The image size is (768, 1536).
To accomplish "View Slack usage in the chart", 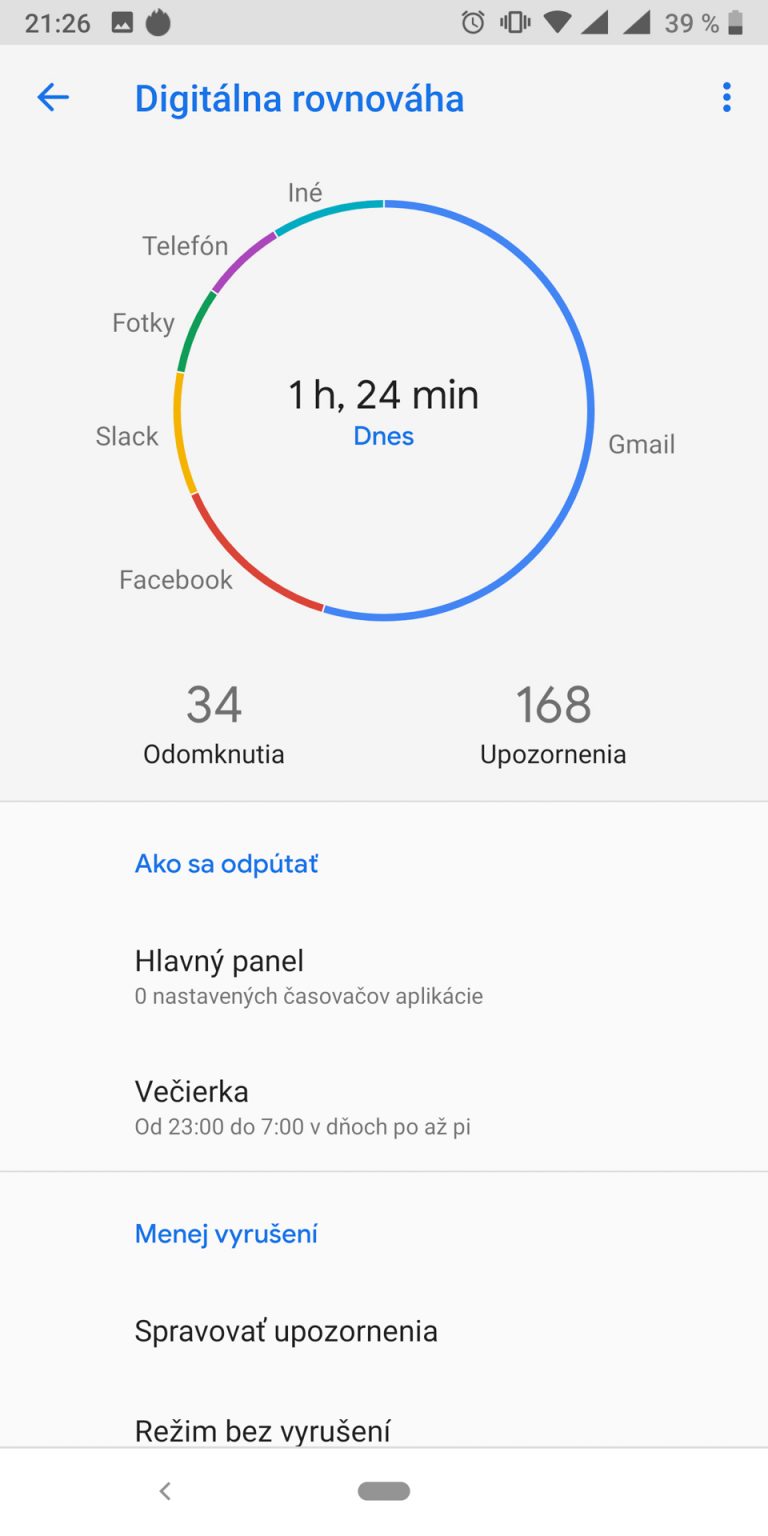I will coord(127,436).
